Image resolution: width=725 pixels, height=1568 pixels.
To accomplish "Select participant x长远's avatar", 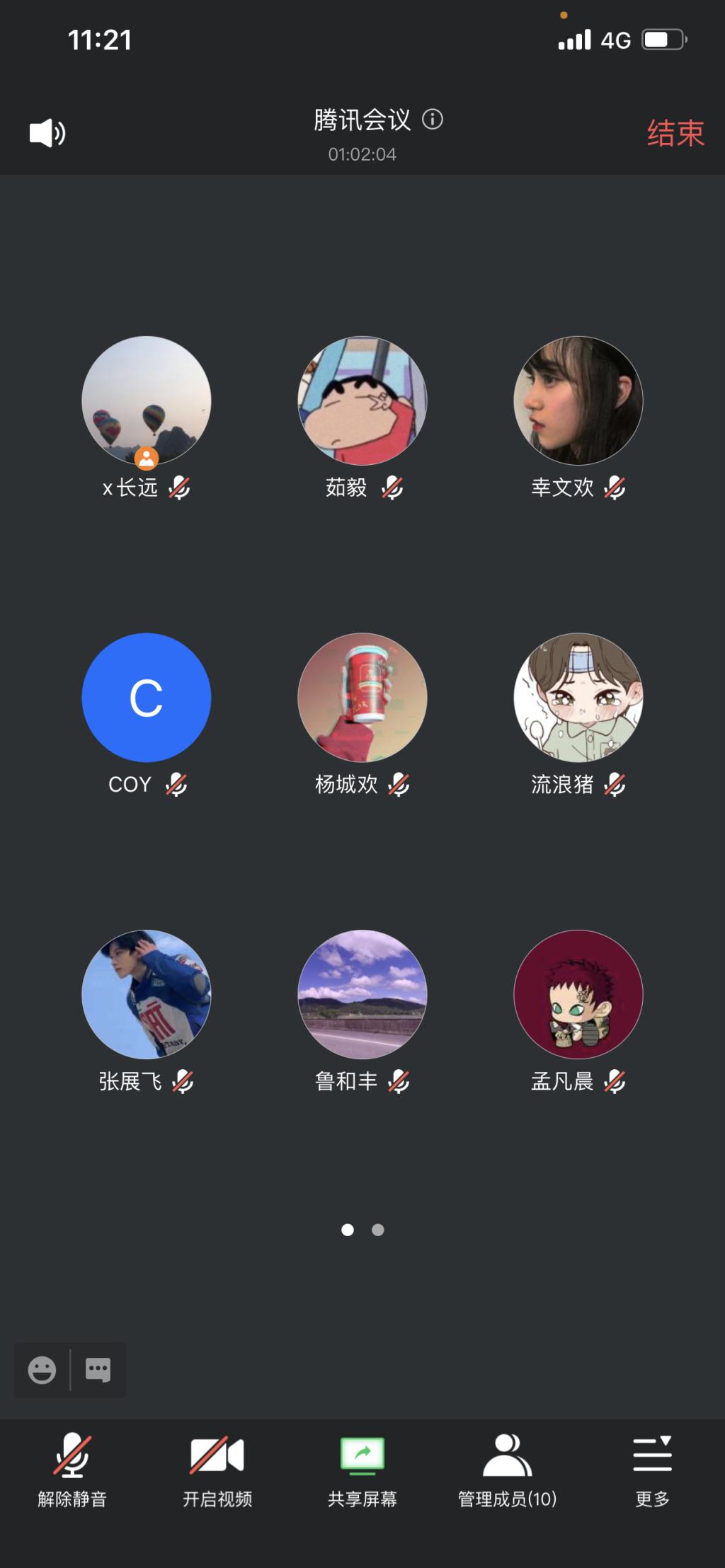I will (147, 400).
